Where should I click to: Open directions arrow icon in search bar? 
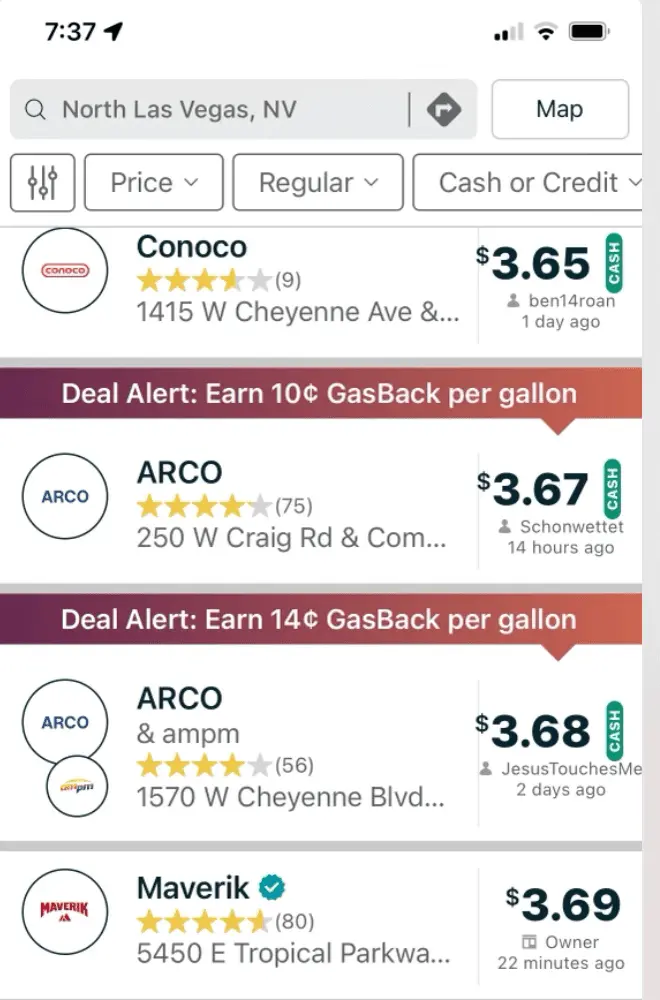(x=443, y=109)
